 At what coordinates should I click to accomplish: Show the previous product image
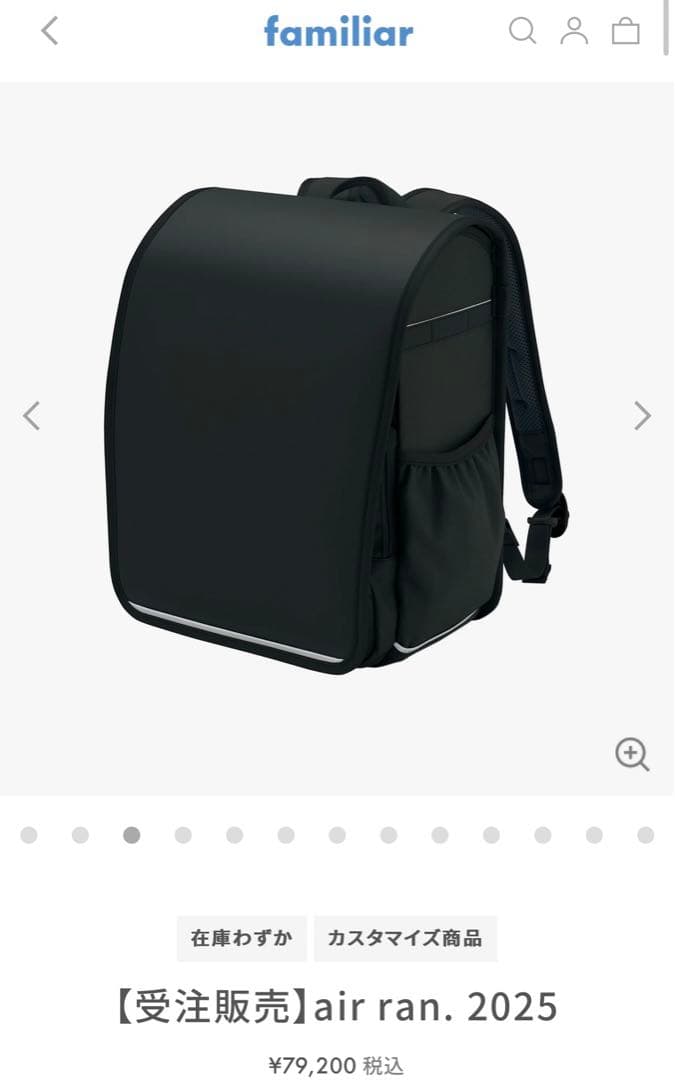pyautogui.click(x=32, y=415)
